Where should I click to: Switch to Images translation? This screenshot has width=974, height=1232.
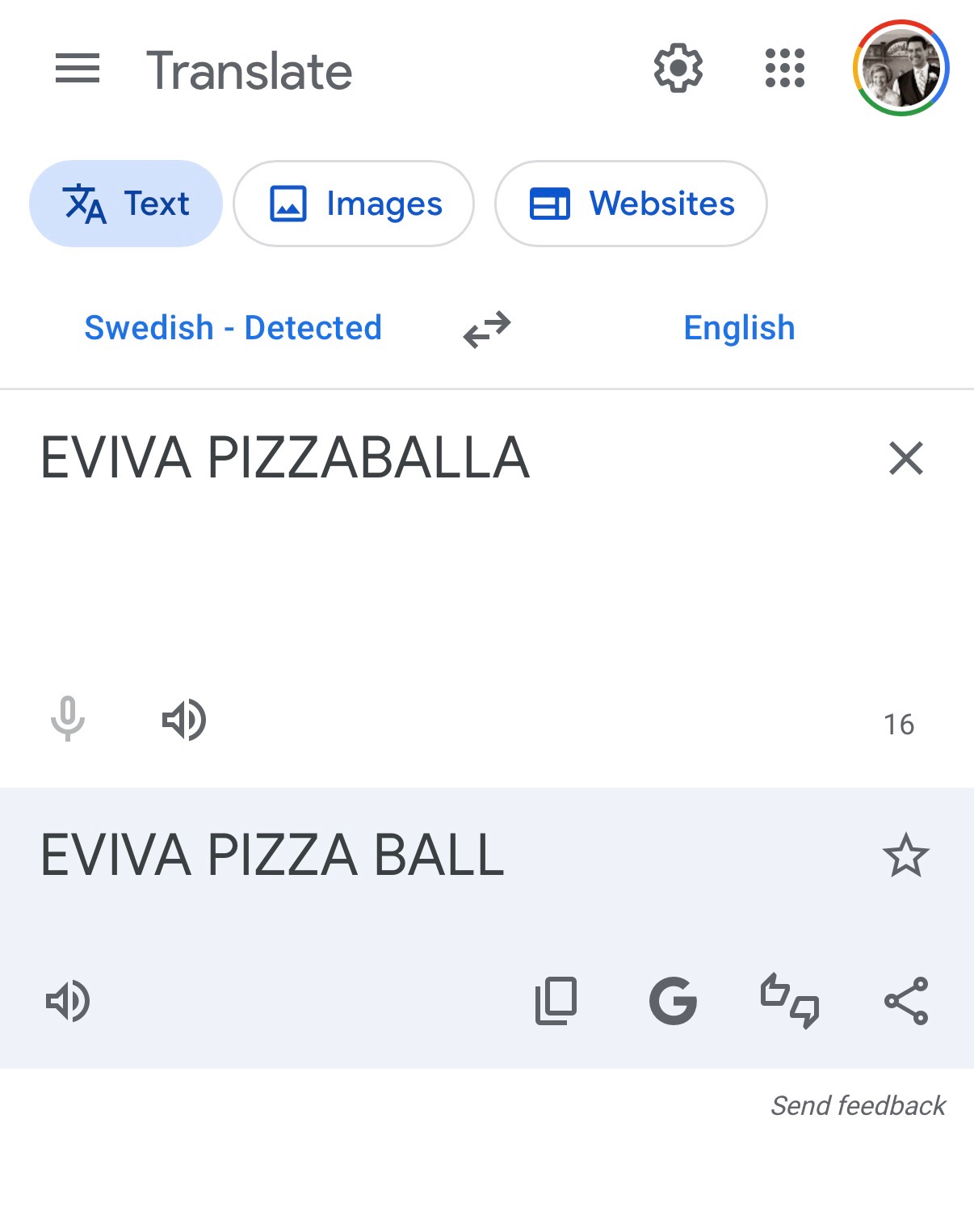tap(354, 204)
